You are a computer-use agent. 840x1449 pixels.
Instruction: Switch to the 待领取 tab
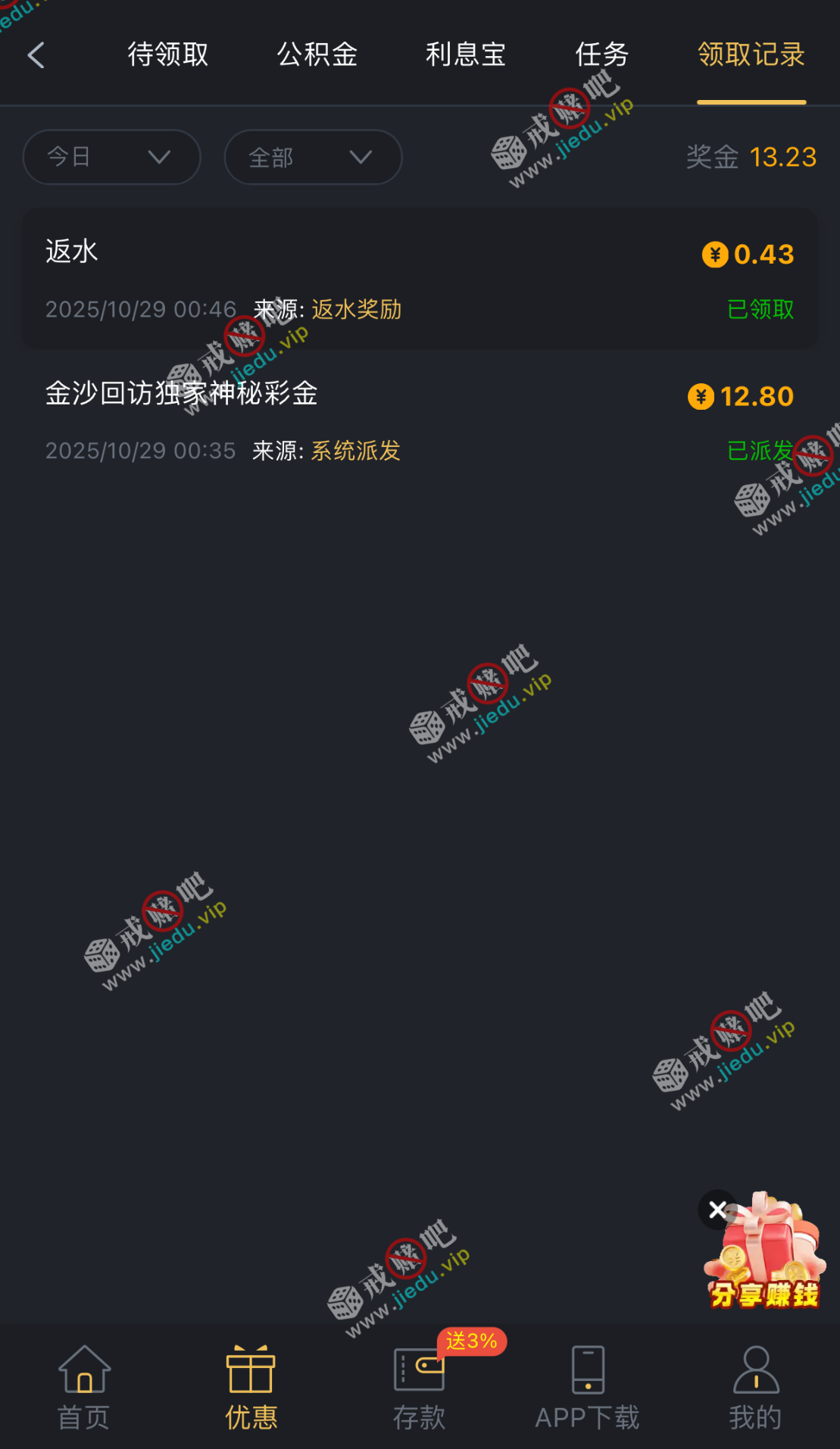[x=167, y=55]
